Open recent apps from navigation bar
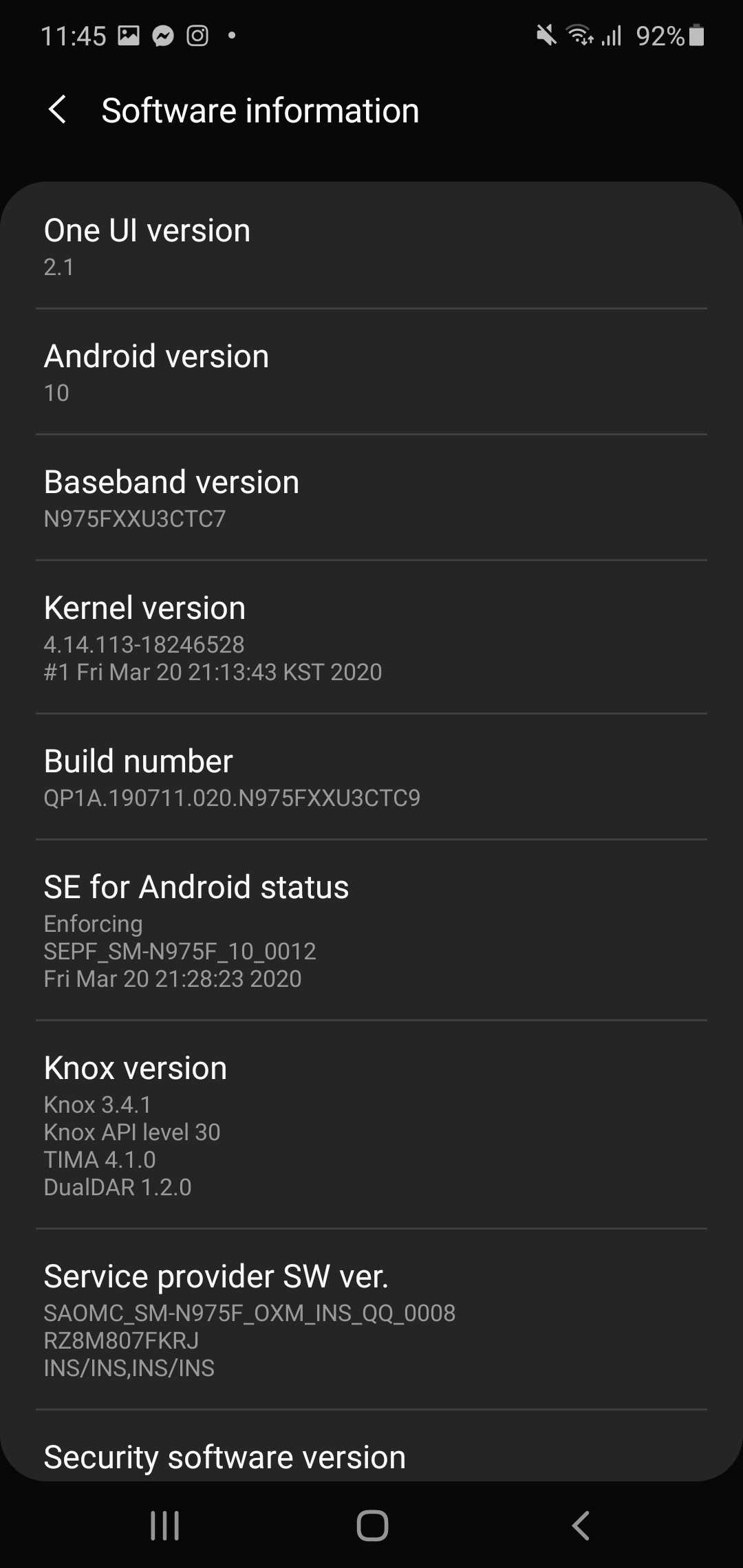This screenshot has height=1568, width=743. [x=165, y=1525]
